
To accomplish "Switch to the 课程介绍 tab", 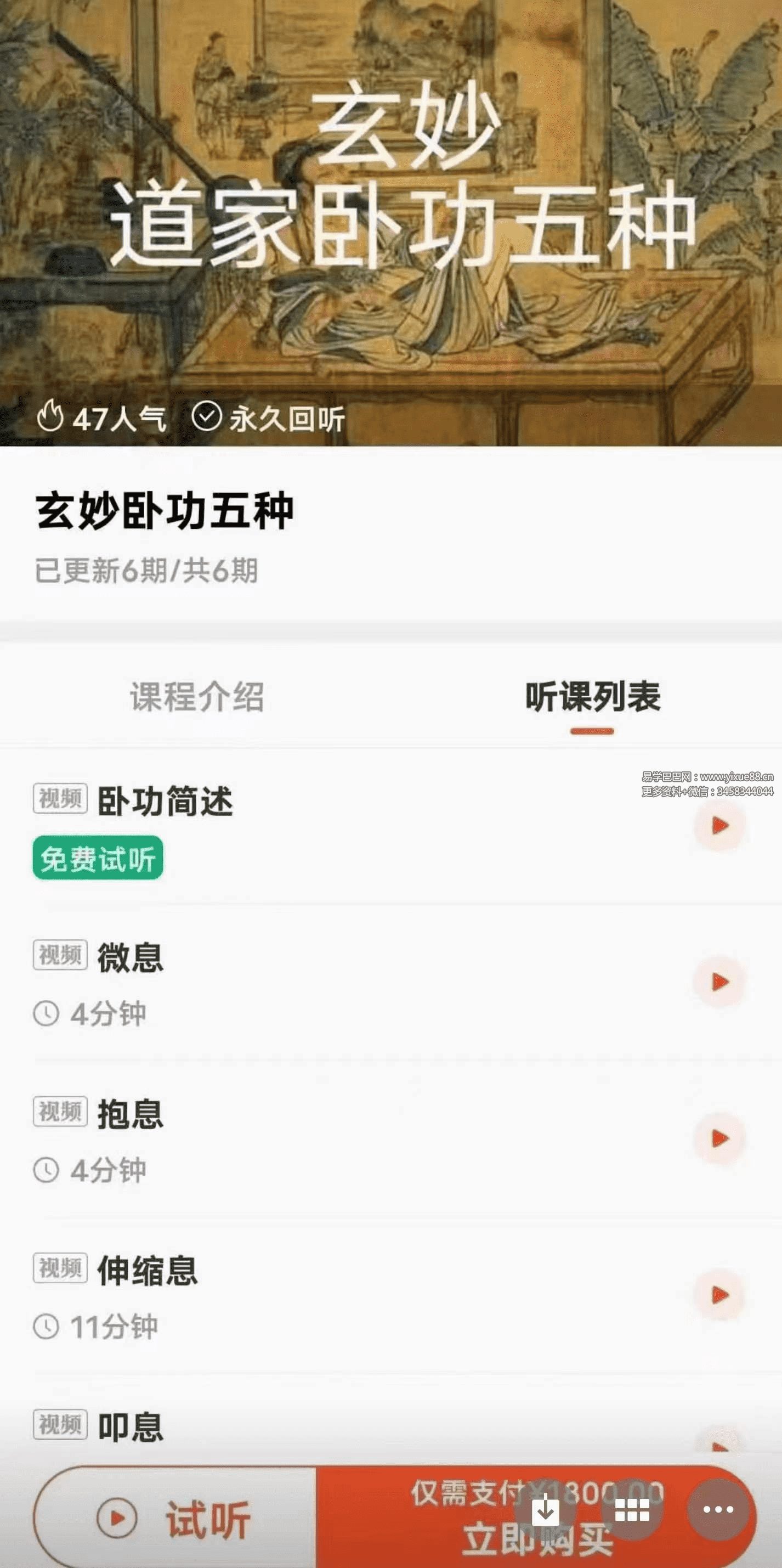I will pos(196,697).
